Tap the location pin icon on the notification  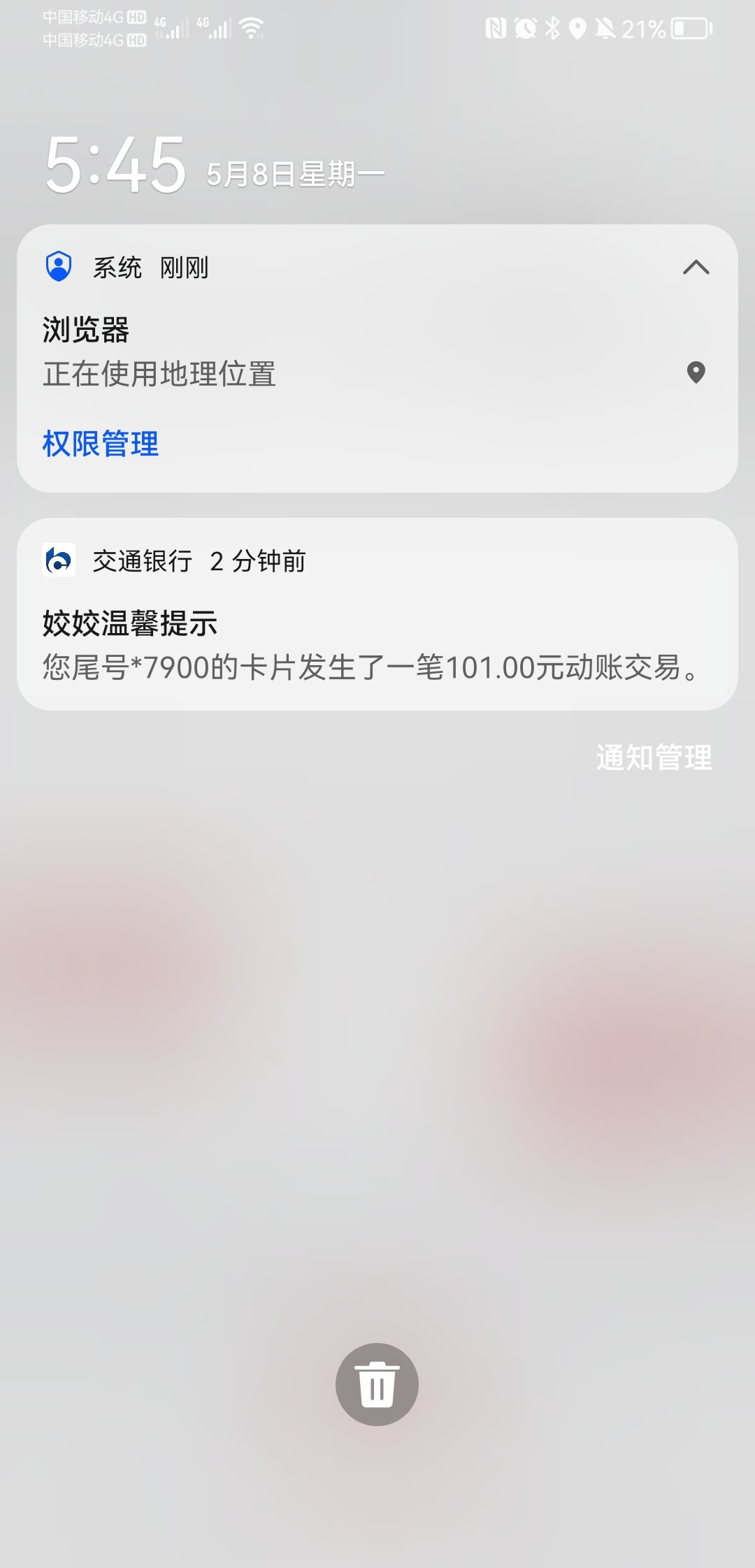tap(696, 373)
